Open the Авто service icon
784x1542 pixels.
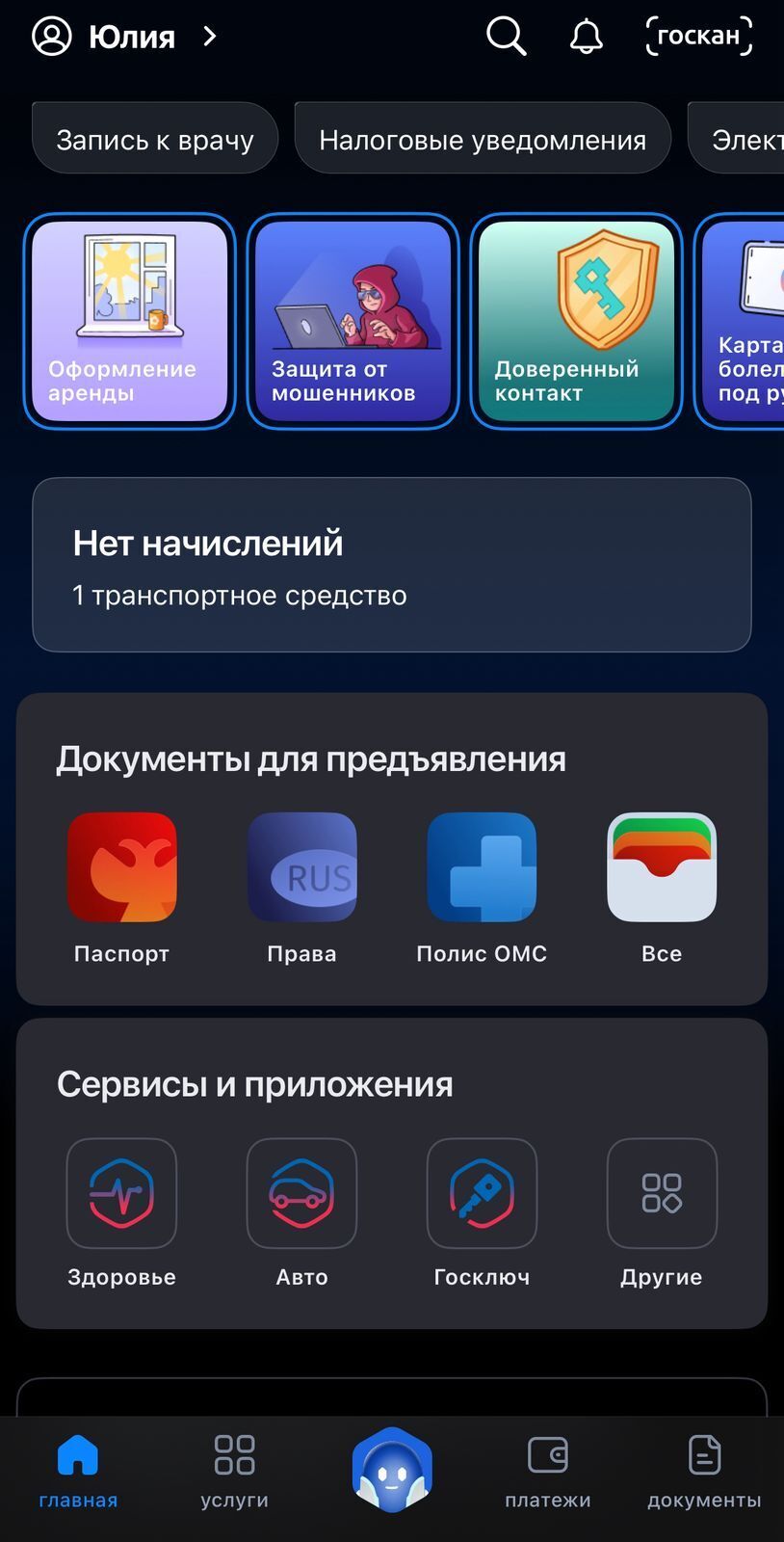[301, 1193]
